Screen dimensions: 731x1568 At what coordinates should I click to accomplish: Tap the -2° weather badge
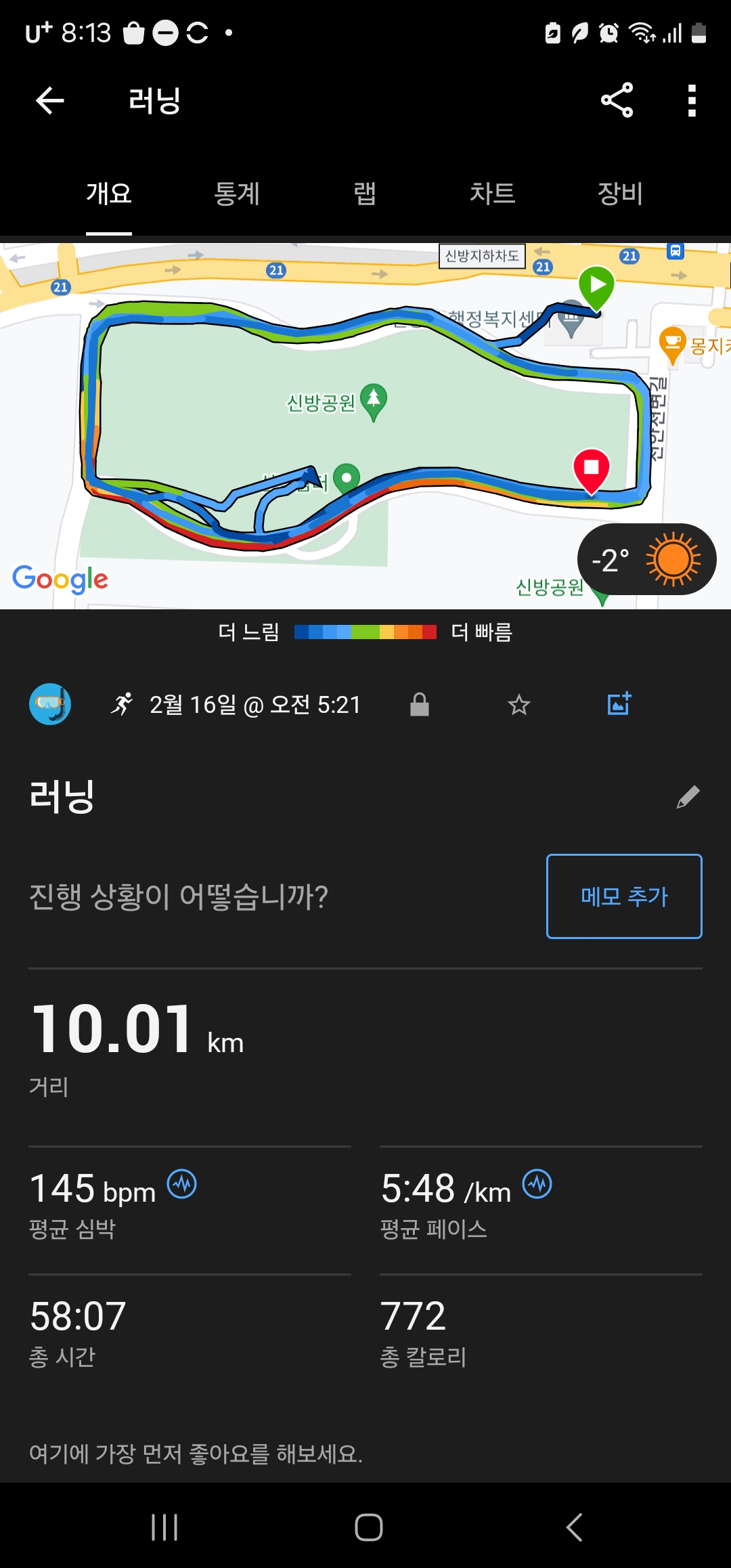tap(646, 559)
